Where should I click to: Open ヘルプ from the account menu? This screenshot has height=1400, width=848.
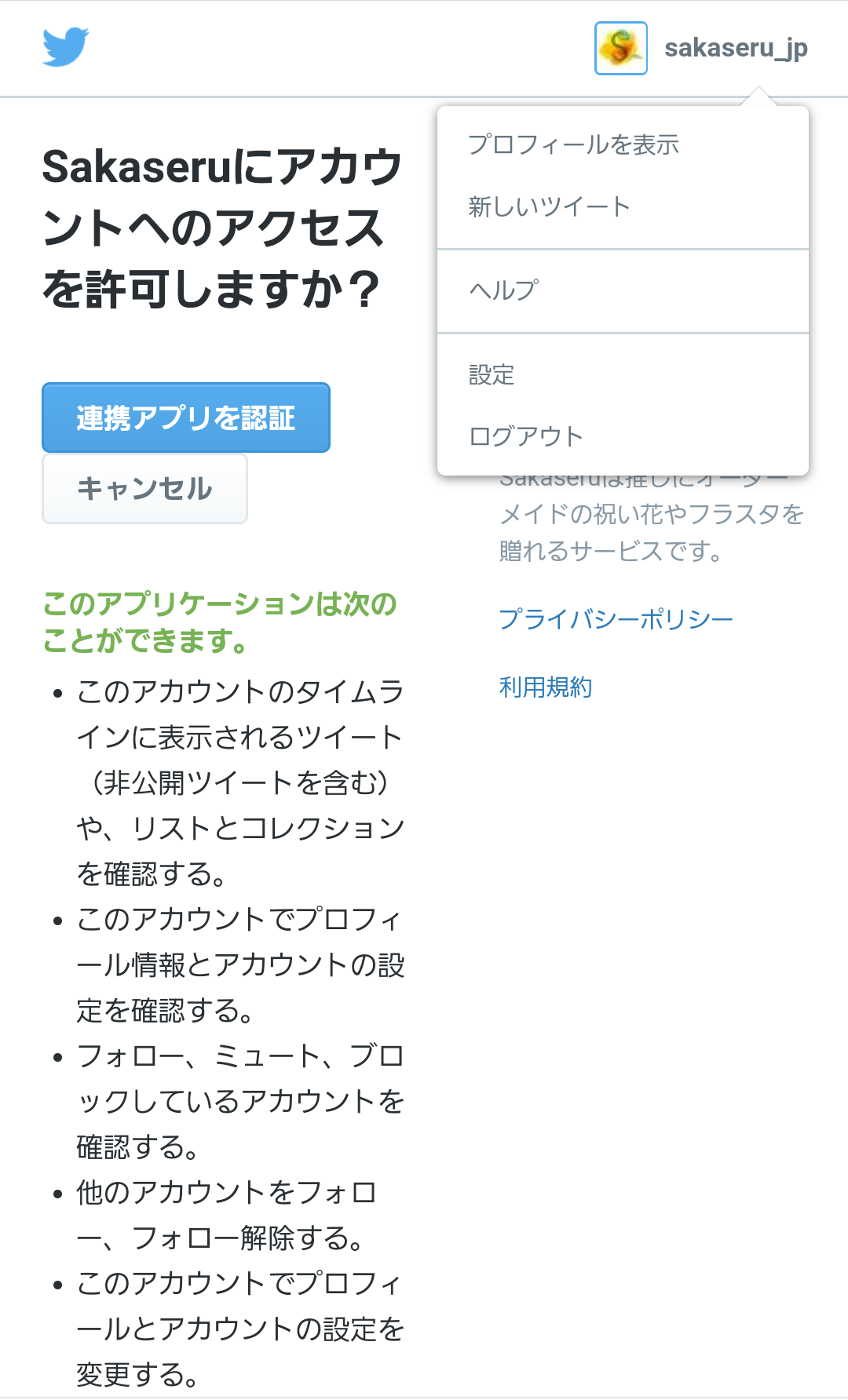point(503,290)
